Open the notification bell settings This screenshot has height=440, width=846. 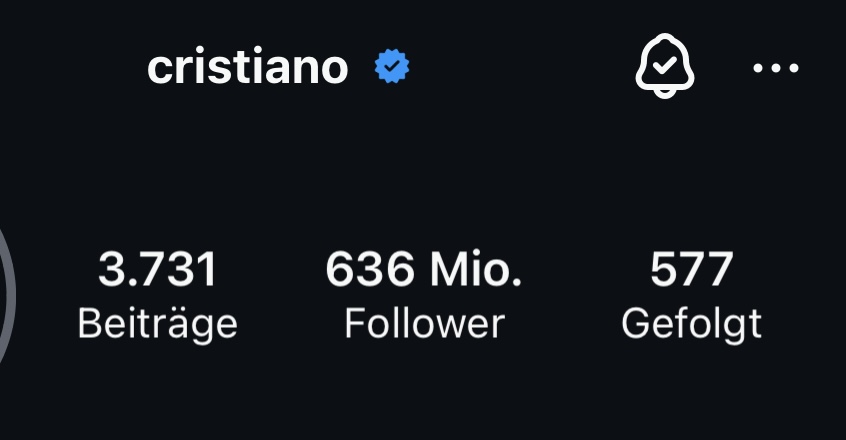665,68
